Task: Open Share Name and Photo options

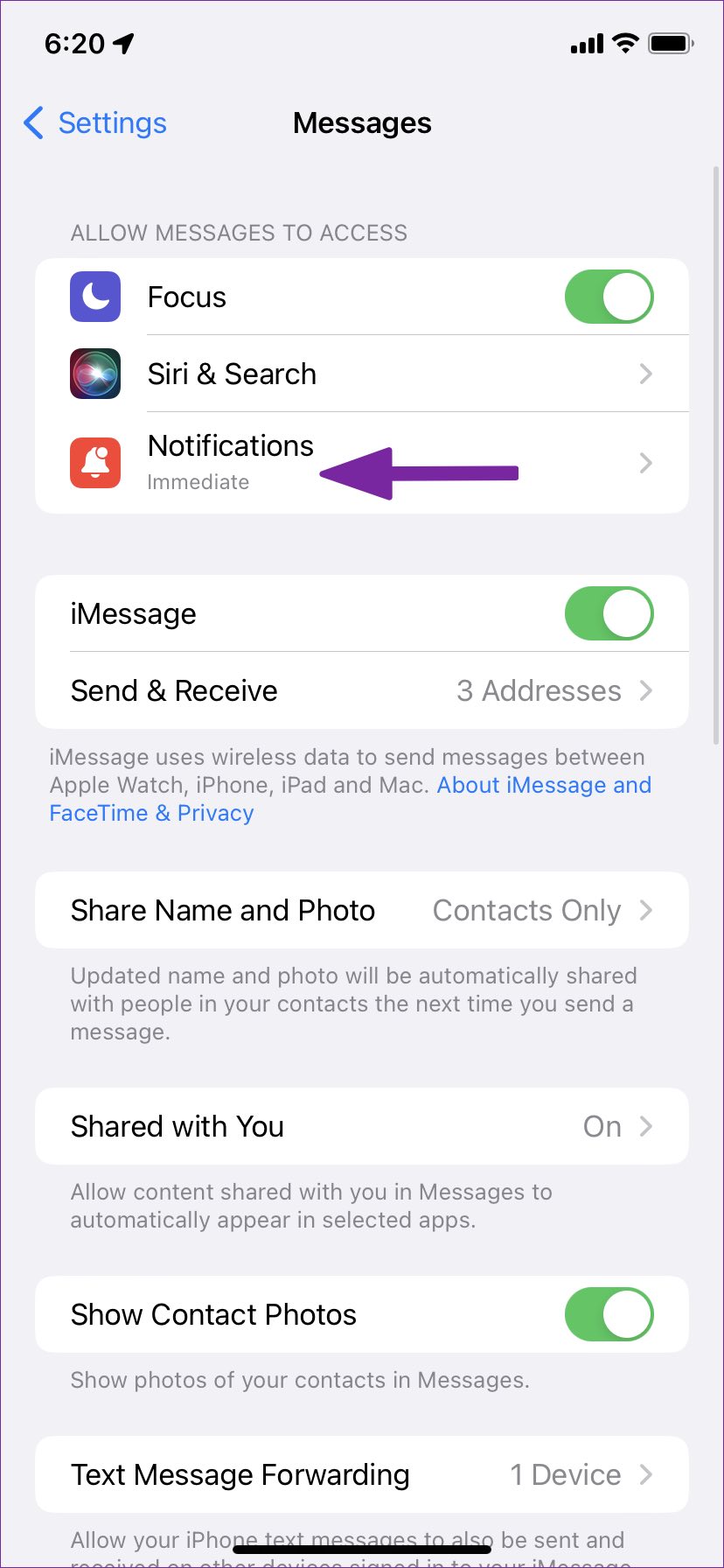Action: click(362, 911)
